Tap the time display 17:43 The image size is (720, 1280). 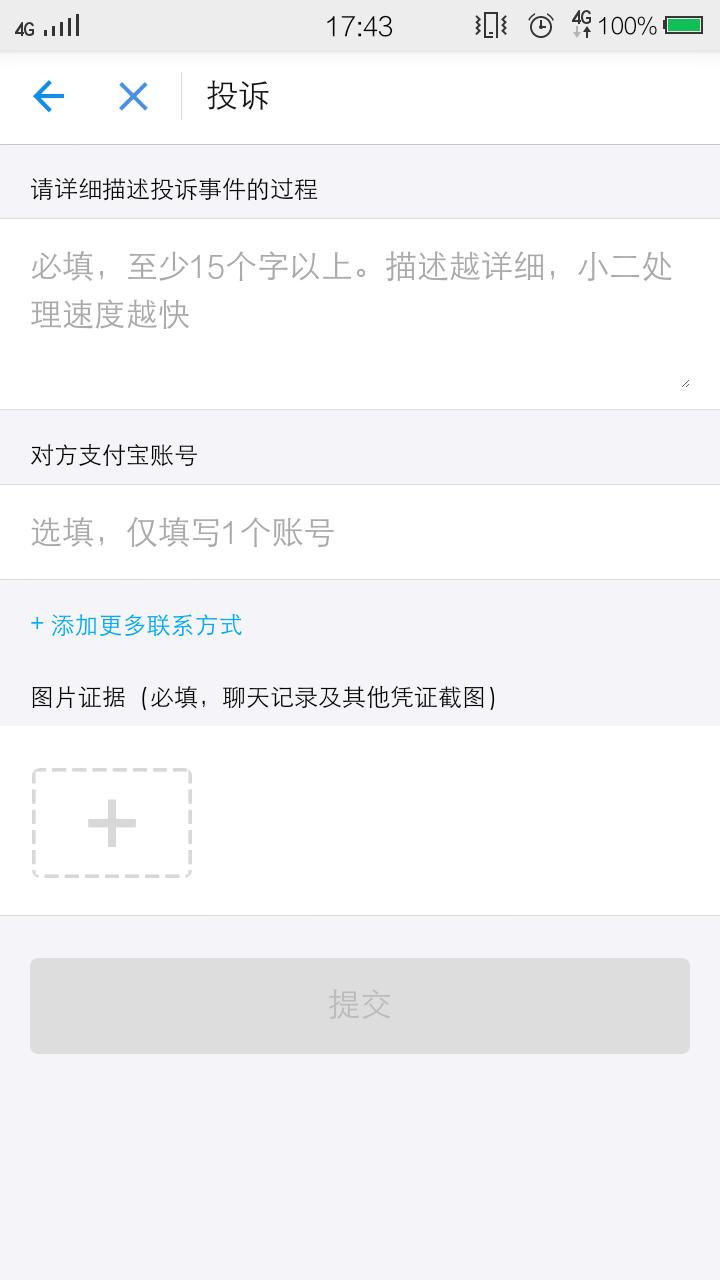tap(360, 27)
